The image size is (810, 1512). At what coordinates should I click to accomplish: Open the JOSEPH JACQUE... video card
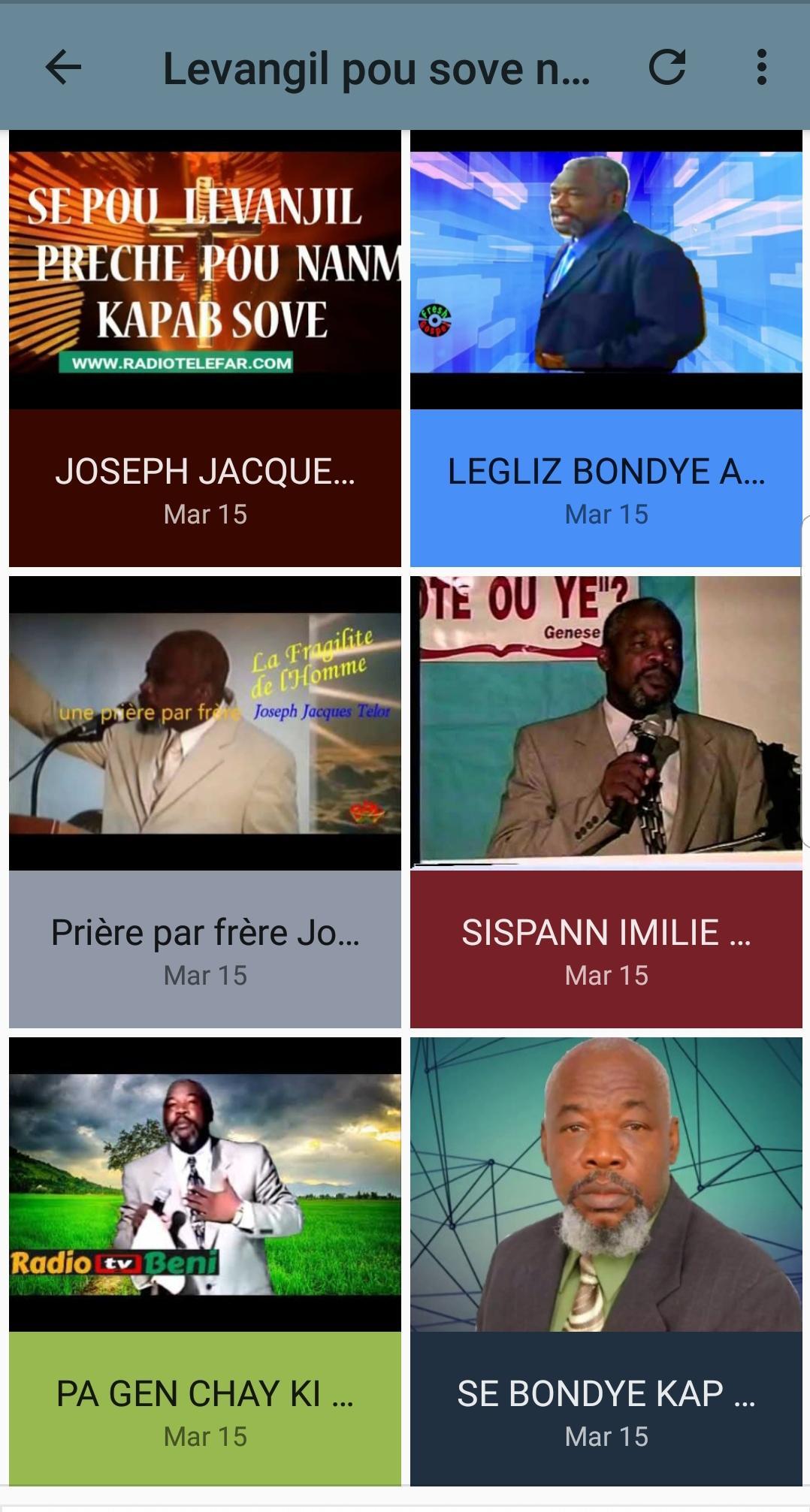tap(205, 349)
